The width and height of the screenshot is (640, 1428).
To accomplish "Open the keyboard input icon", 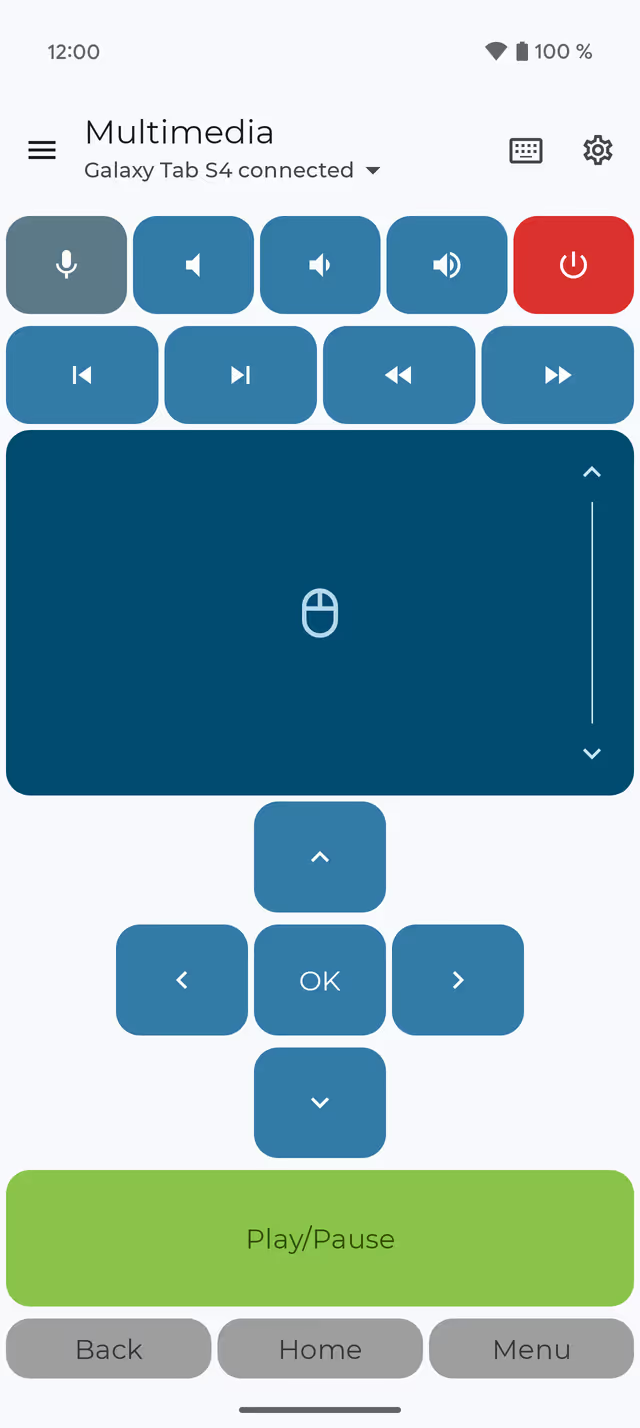I will click(526, 151).
